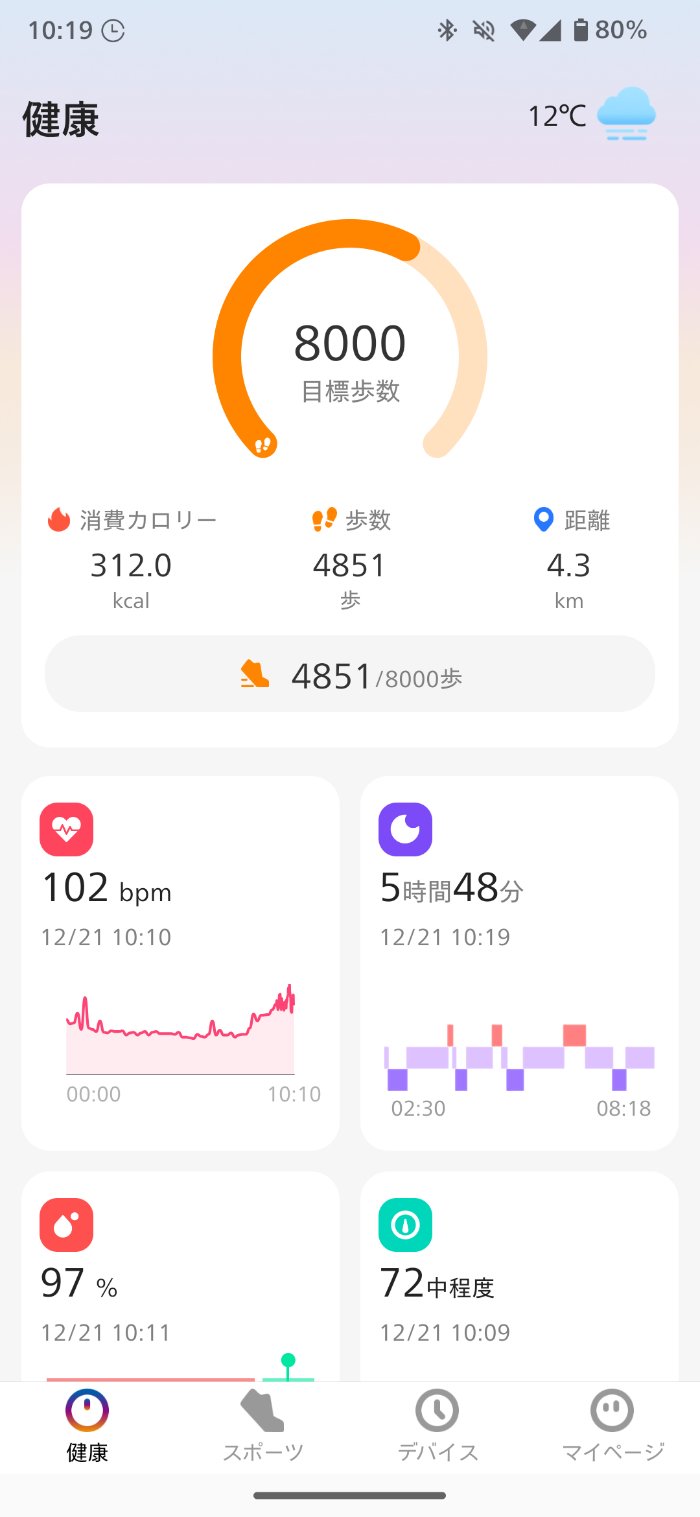Go to the デバイス tab

point(437,1427)
